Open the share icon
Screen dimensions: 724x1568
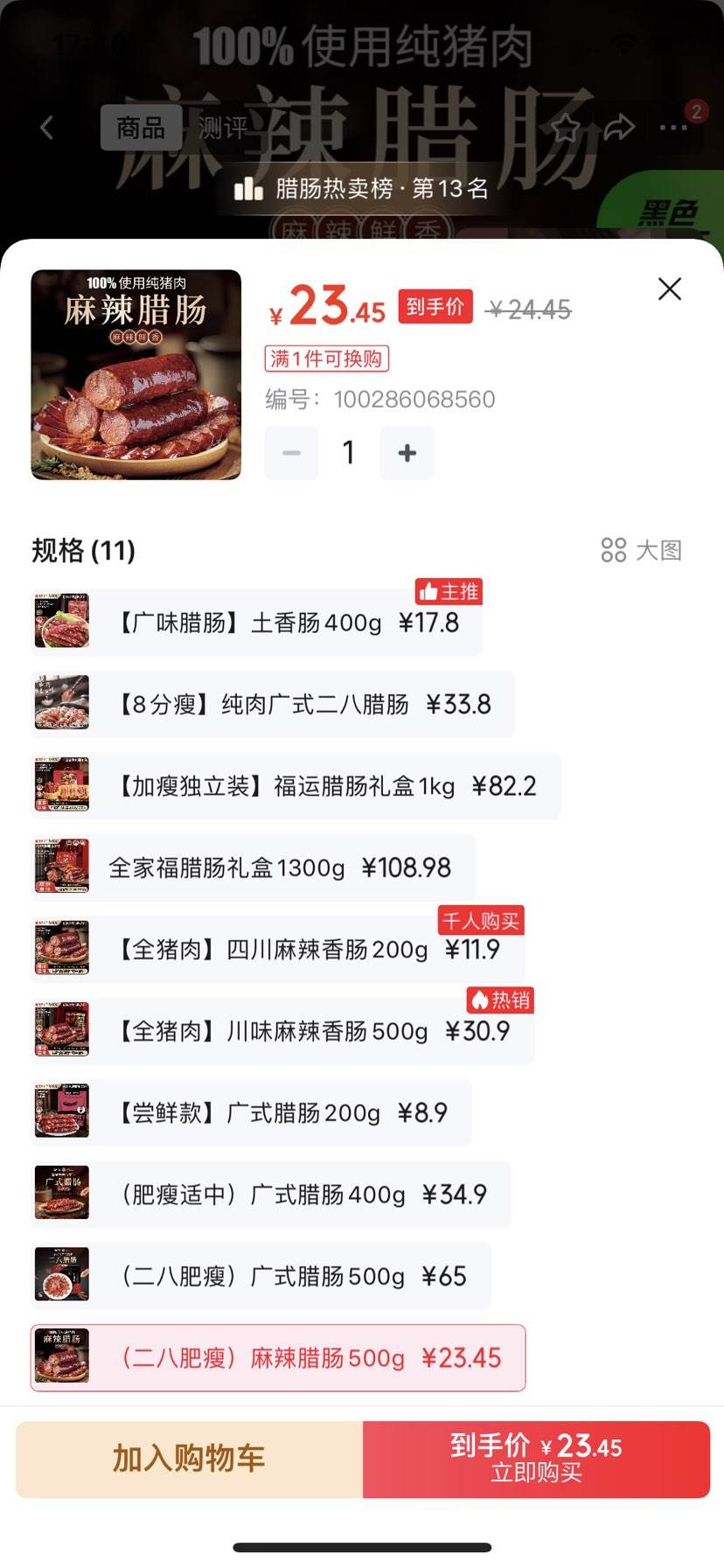(619, 128)
